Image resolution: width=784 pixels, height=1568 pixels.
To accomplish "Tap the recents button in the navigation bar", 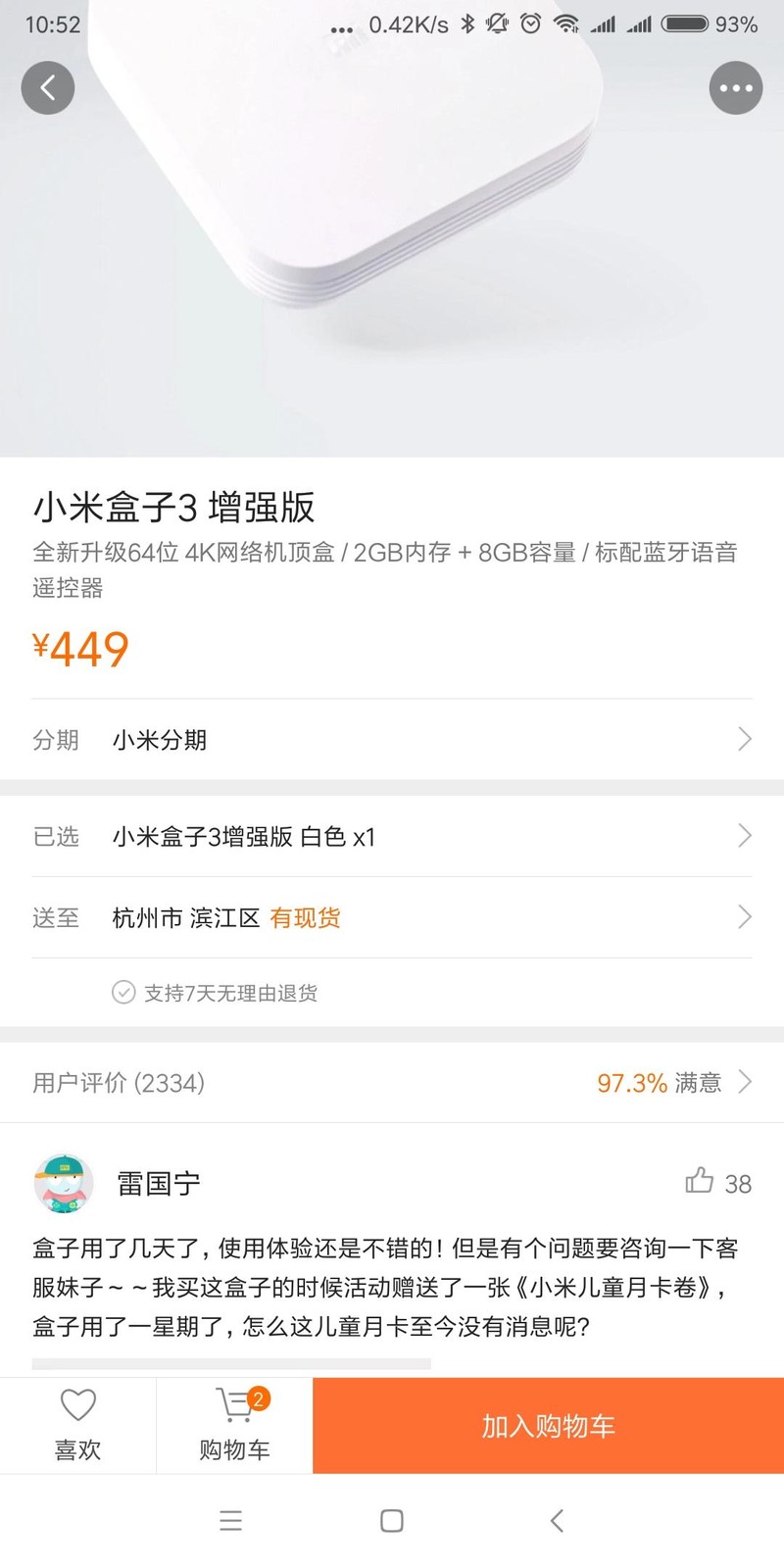I will [x=230, y=1520].
